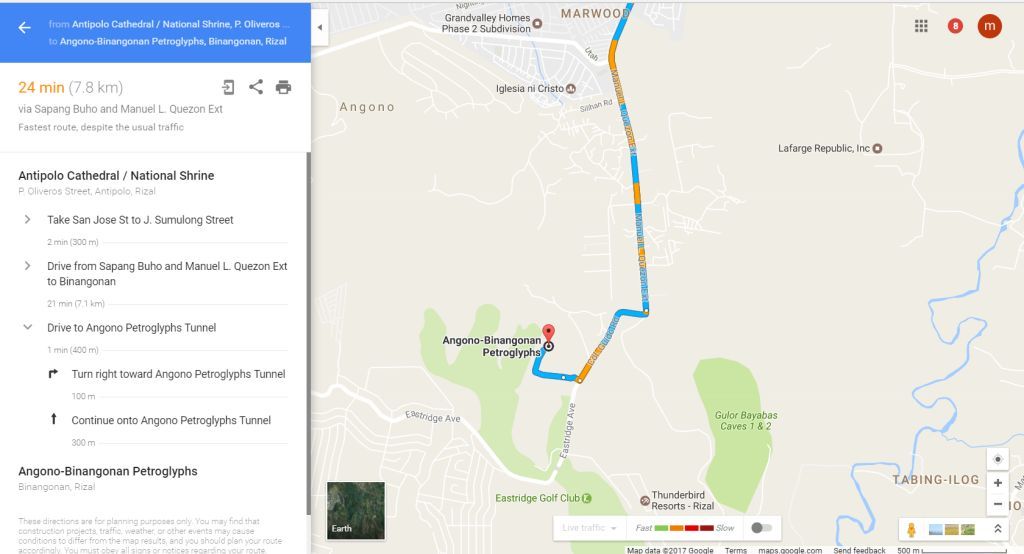The width and height of the screenshot is (1024, 554).
Task: Switch to Earth satellite view
Action: click(355, 510)
